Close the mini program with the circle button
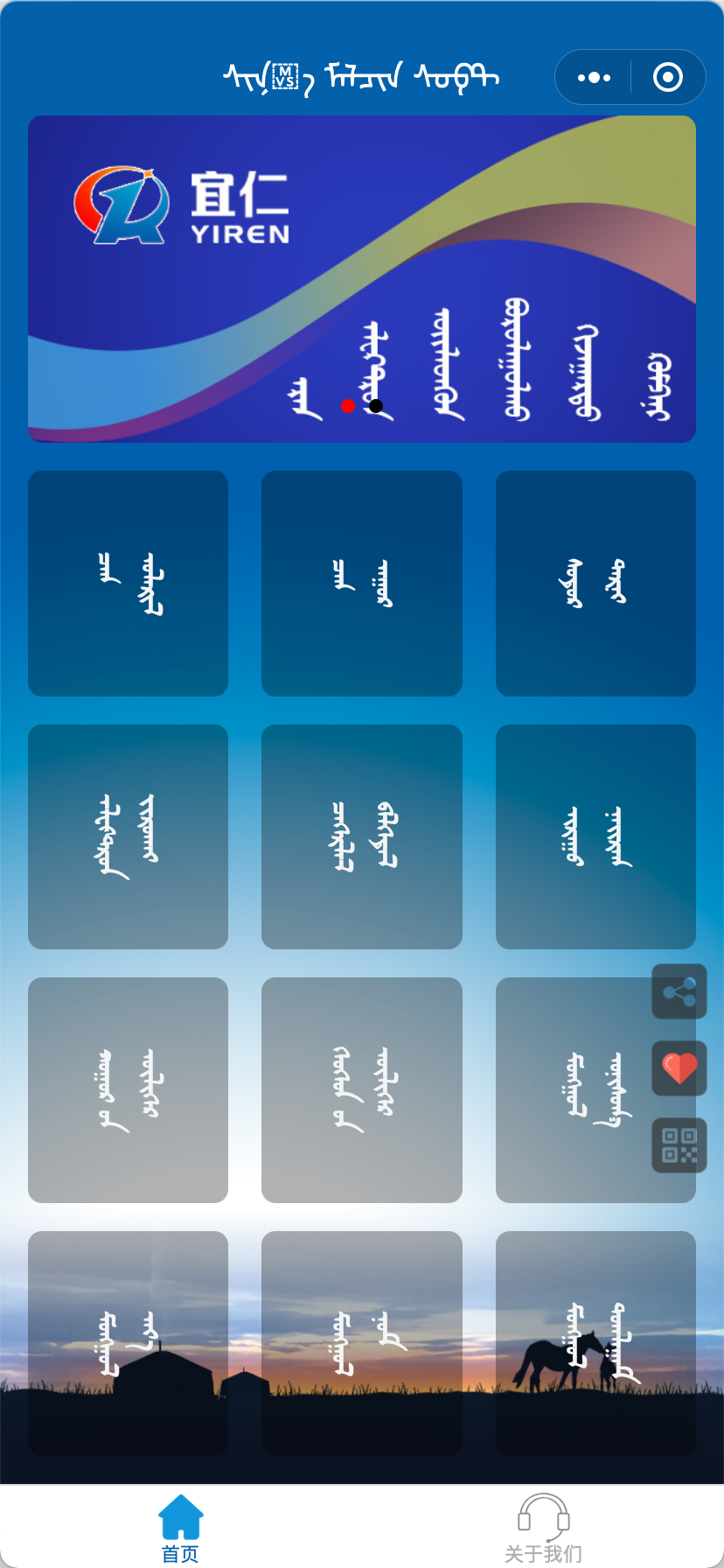 (x=668, y=78)
